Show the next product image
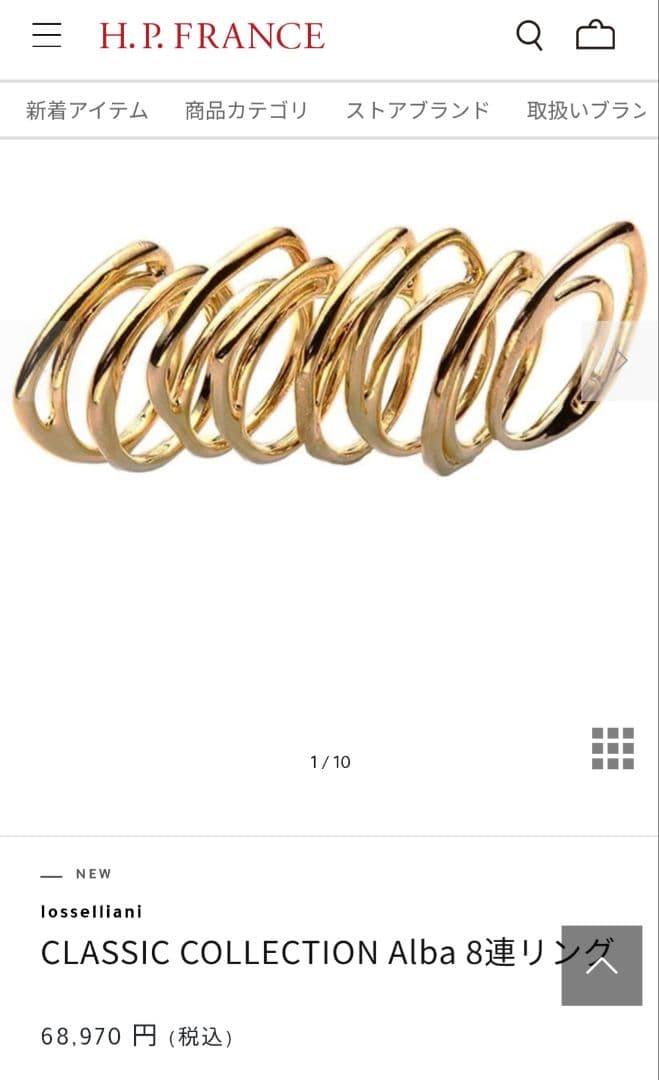Image resolution: width=659 pixels, height=1080 pixels. (620, 360)
